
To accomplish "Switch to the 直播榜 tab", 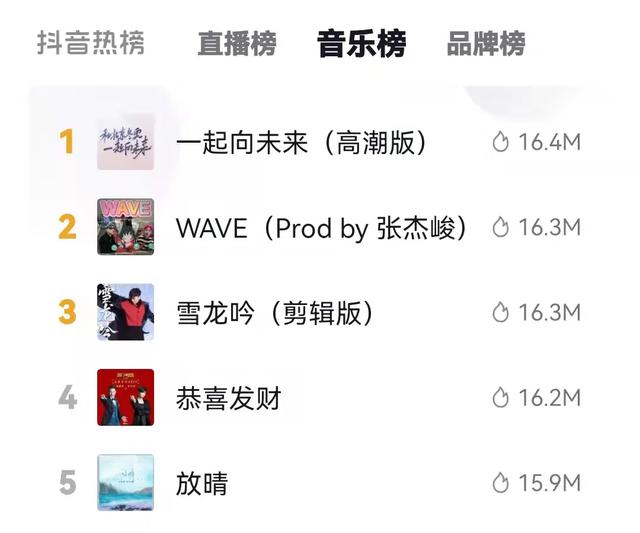I will click(237, 44).
